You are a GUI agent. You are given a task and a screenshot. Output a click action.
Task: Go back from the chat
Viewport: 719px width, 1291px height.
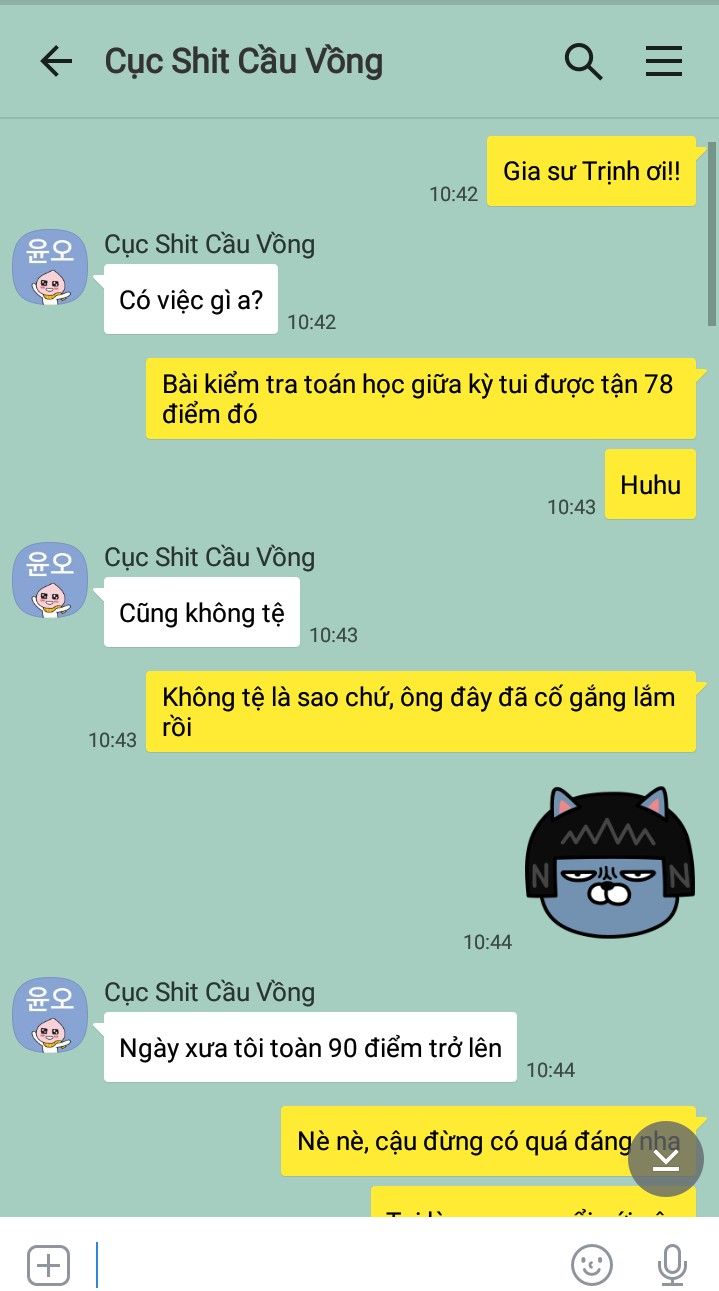tap(56, 62)
